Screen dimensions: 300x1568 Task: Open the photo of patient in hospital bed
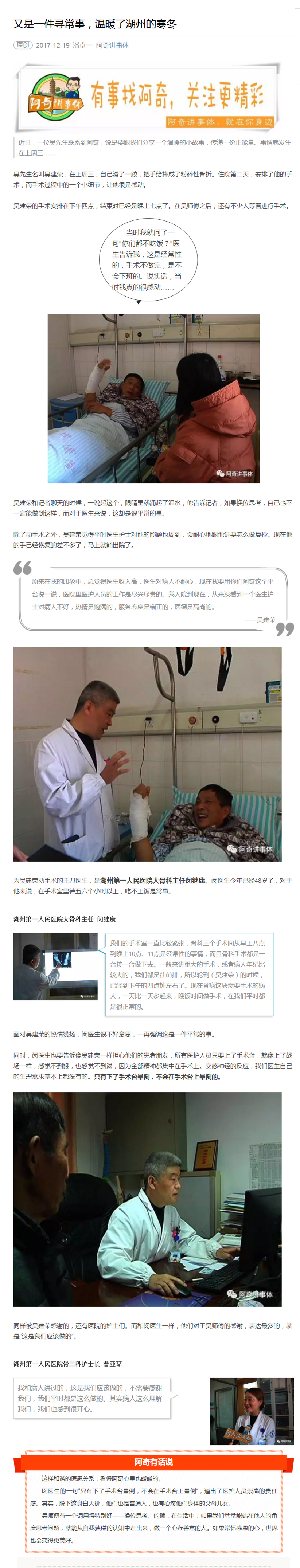pyautogui.click(x=153, y=399)
